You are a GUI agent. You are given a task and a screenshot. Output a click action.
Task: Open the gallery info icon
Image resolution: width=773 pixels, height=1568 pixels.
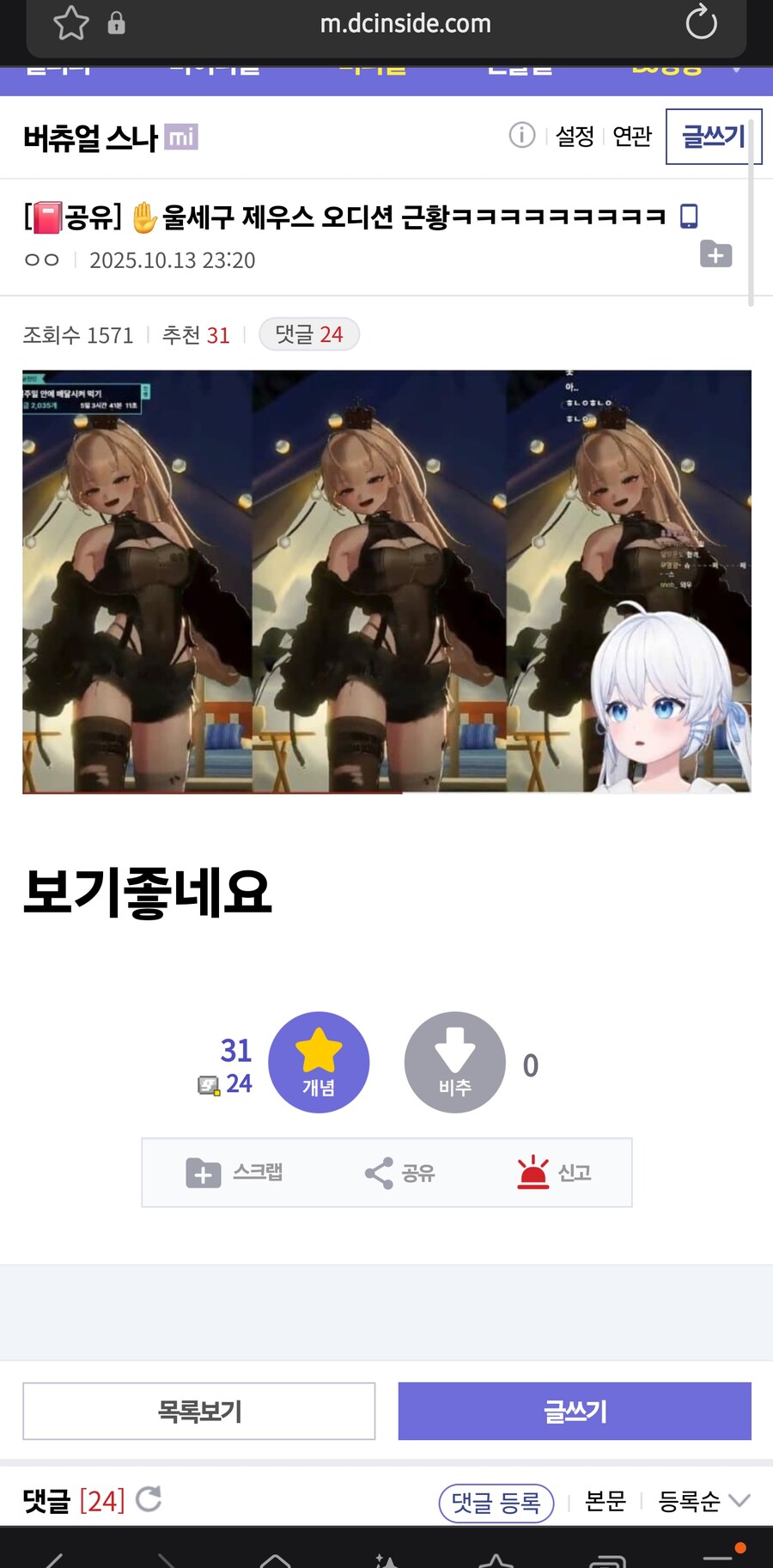(x=521, y=135)
